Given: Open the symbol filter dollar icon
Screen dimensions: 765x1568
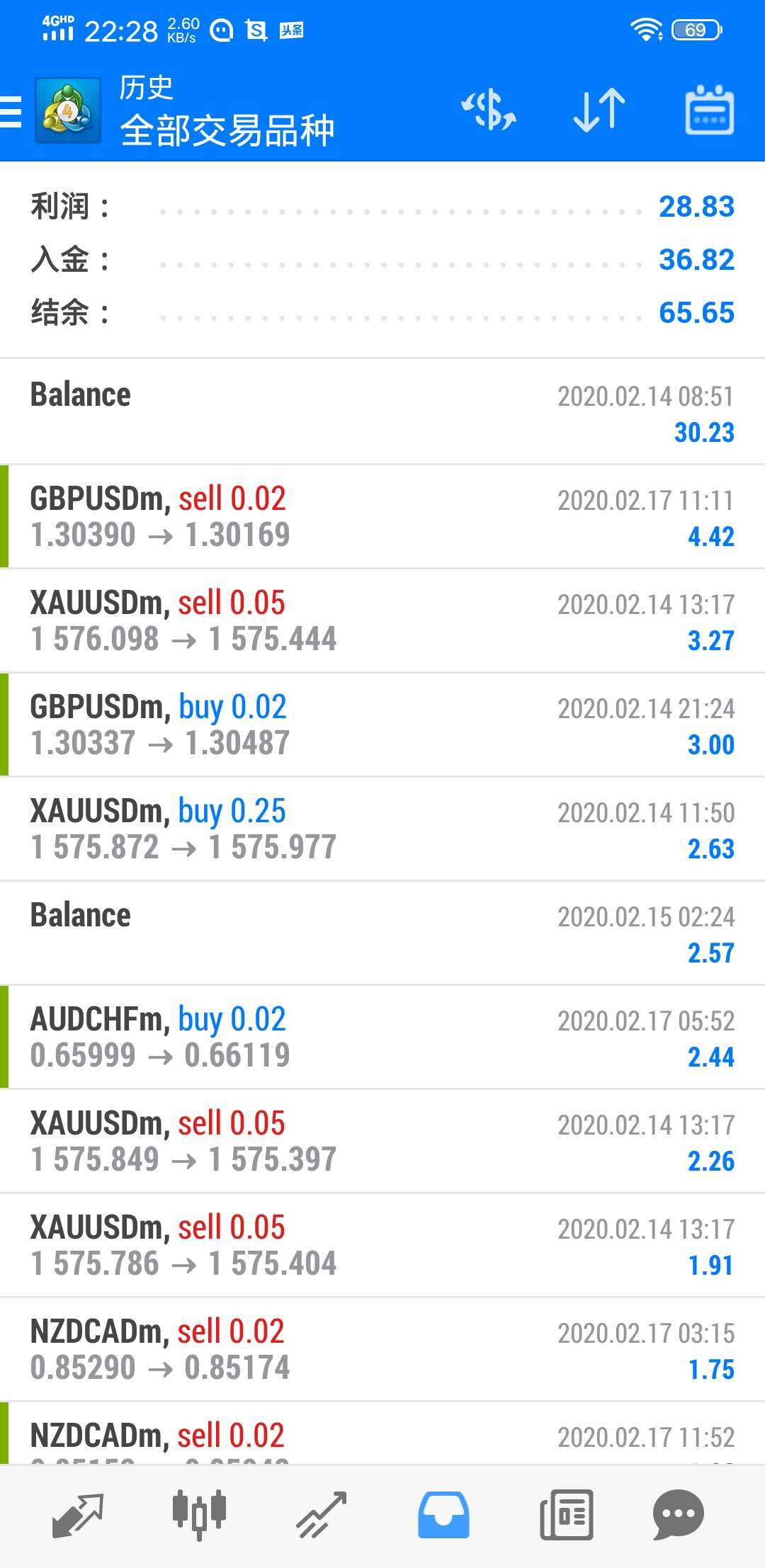Looking at the screenshot, I should coord(489,110).
